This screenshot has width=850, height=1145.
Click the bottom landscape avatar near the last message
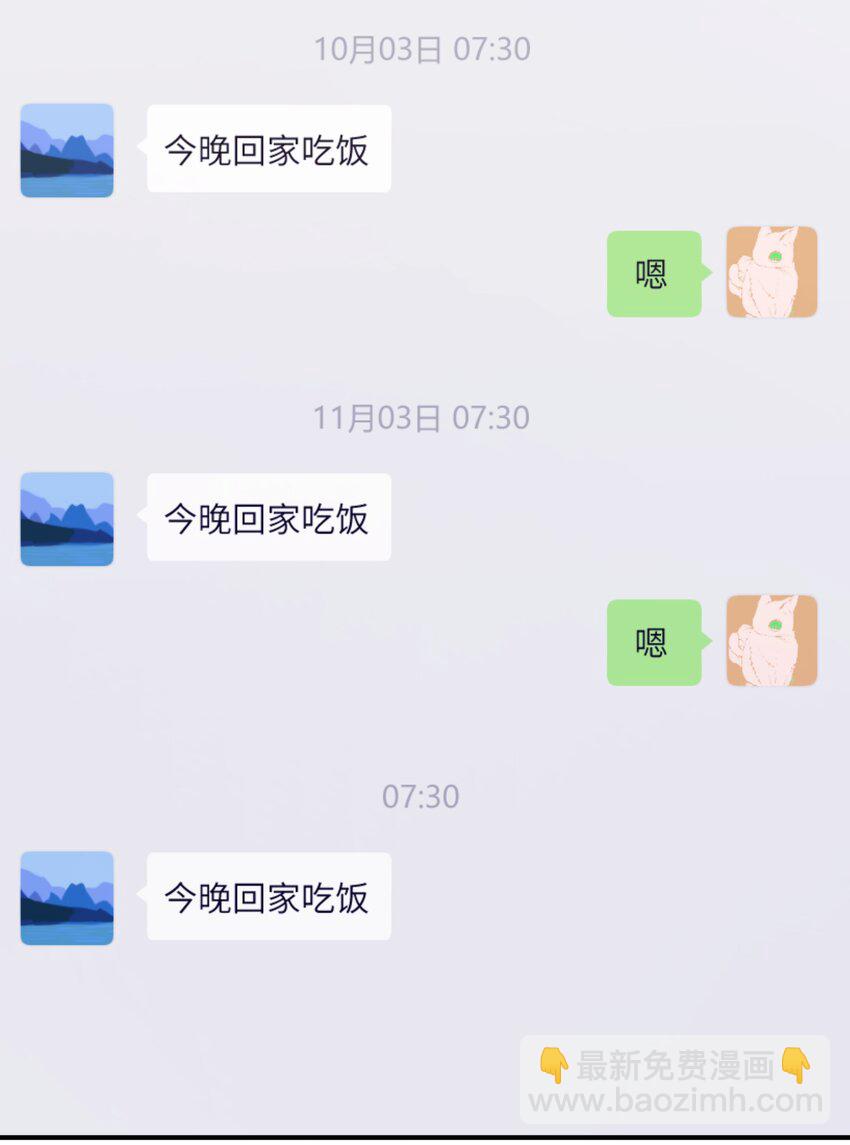pyautogui.click(x=66, y=897)
